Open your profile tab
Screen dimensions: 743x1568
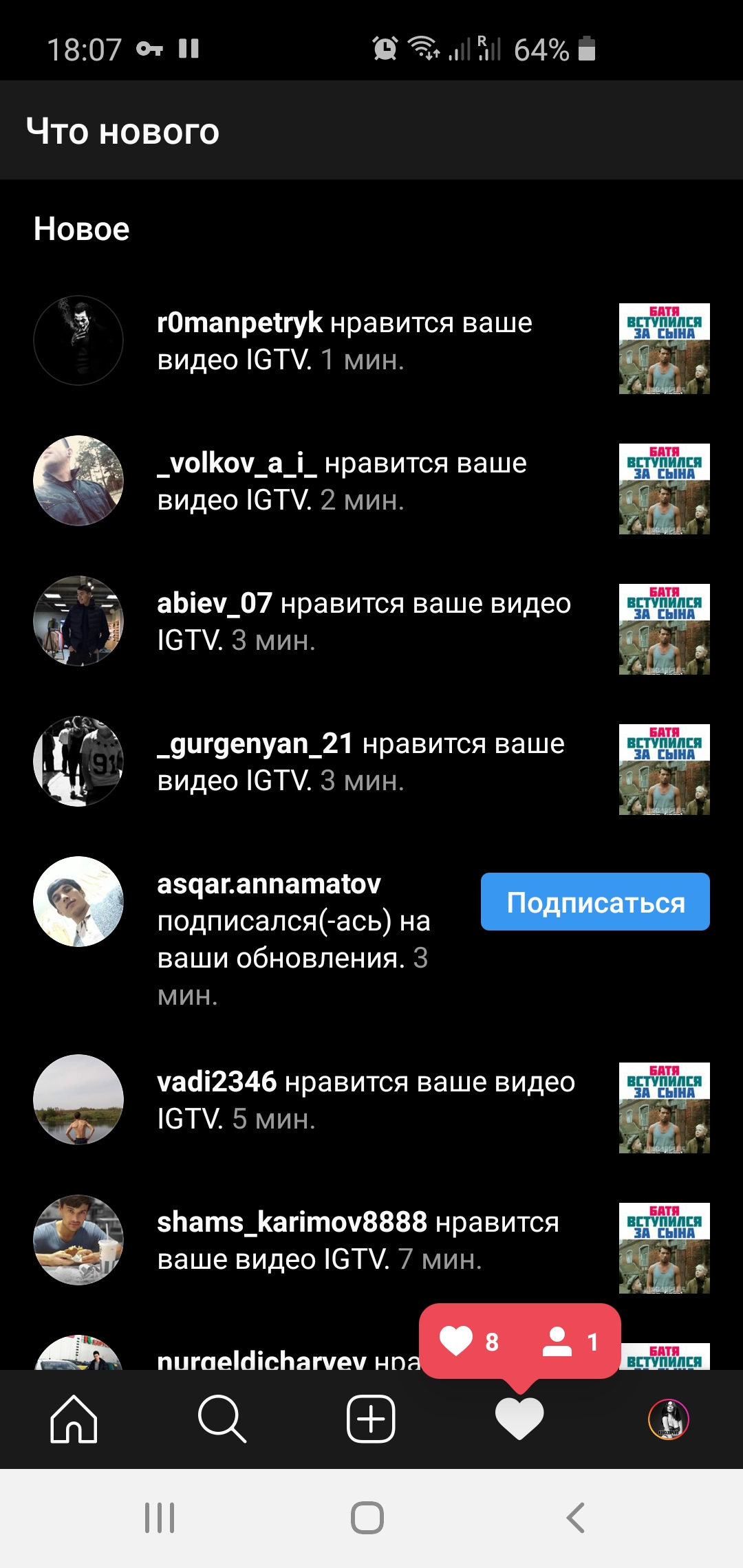coord(669,1419)
